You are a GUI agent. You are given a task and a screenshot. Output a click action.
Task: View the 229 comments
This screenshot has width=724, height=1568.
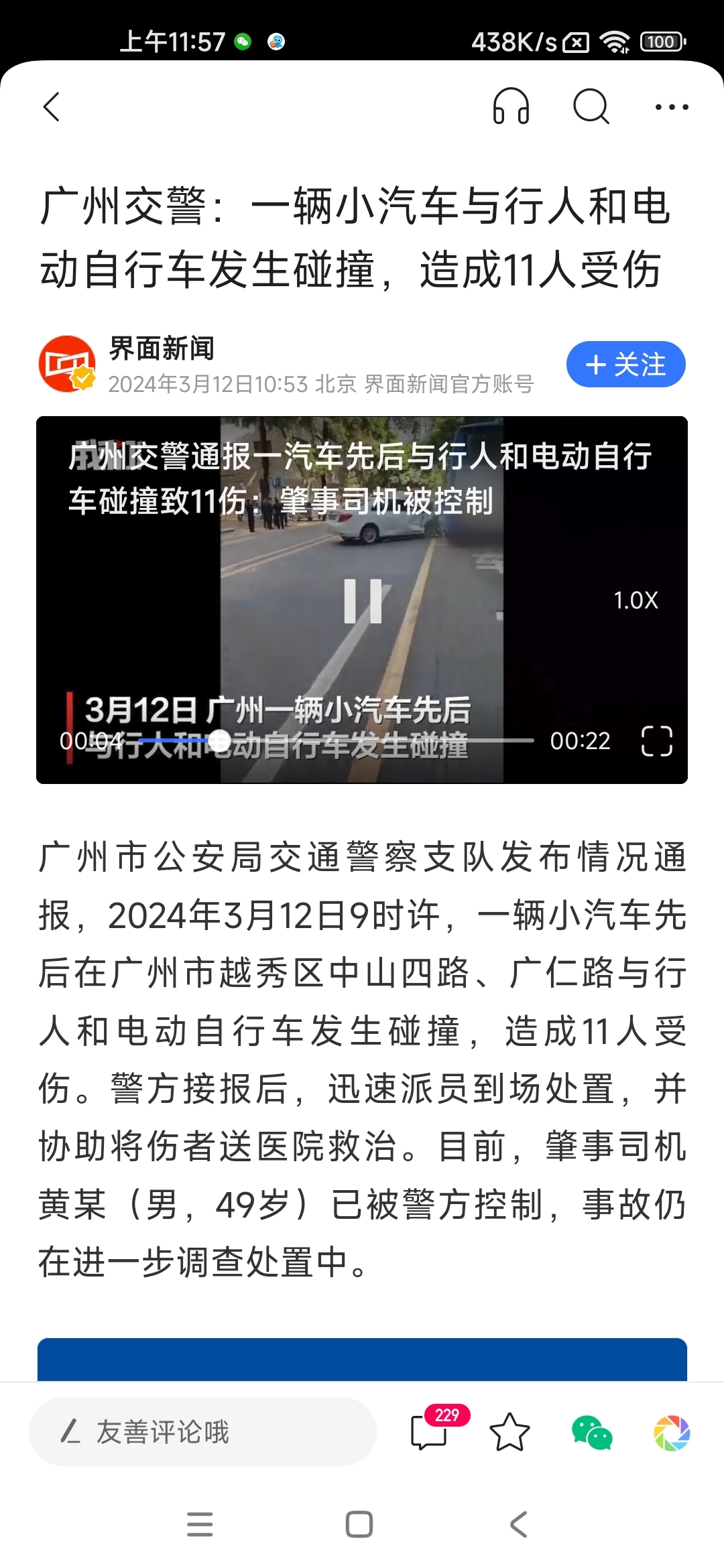[430, 1432]
